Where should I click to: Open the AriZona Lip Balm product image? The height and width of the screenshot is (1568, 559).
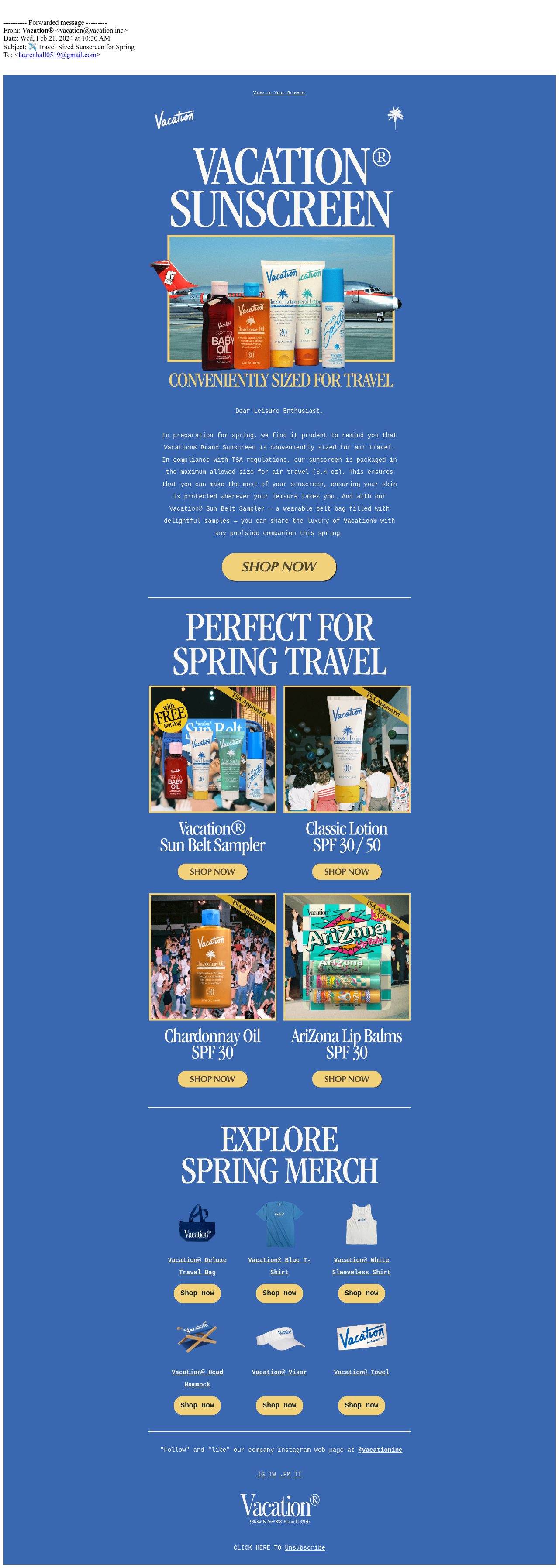[346, 956]
